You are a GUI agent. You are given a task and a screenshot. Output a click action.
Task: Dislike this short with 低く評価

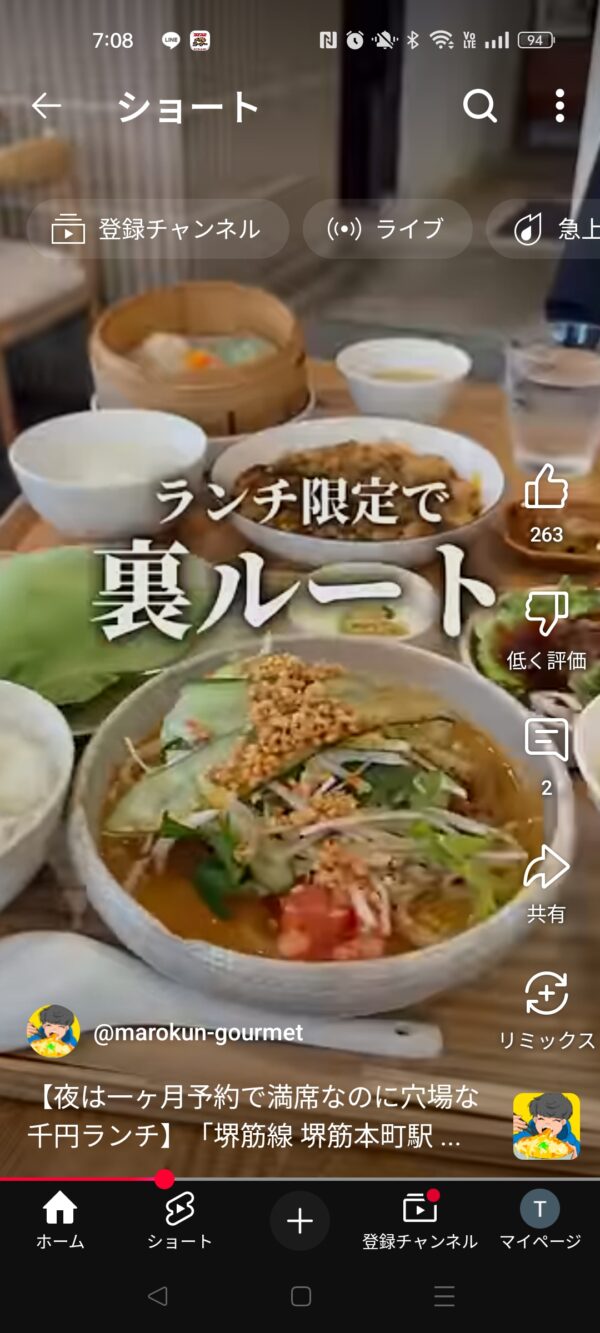[546, 614]
